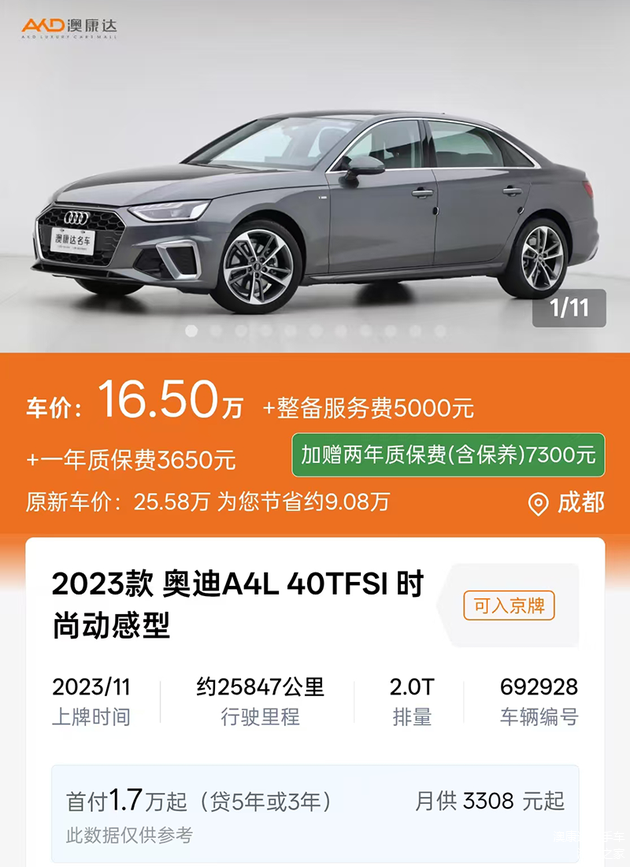
Task: Jump to second photo via page dots
Action: coord(216,331)
